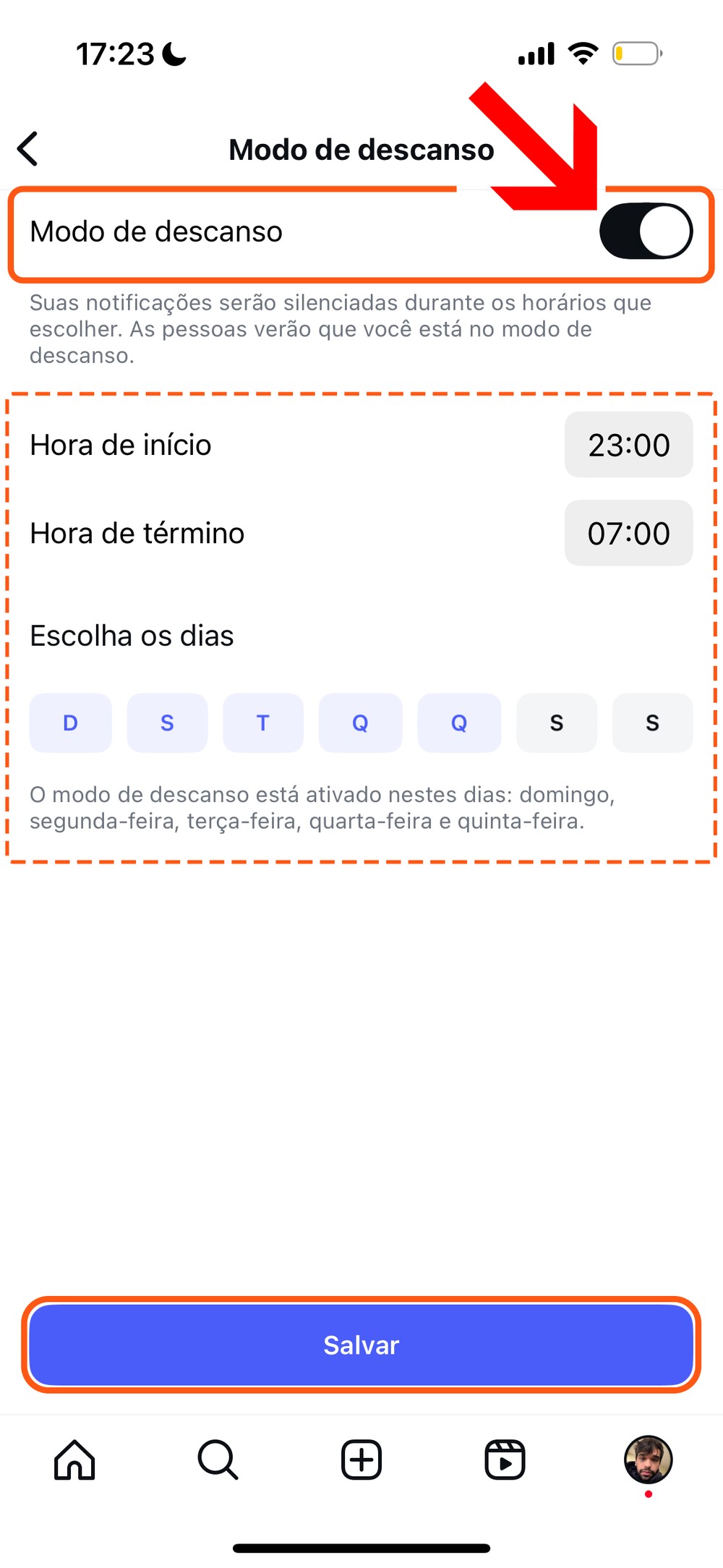Change the Hora de início time 23:00
This screenshot has height=1568, width=723.
pos(628,445)
